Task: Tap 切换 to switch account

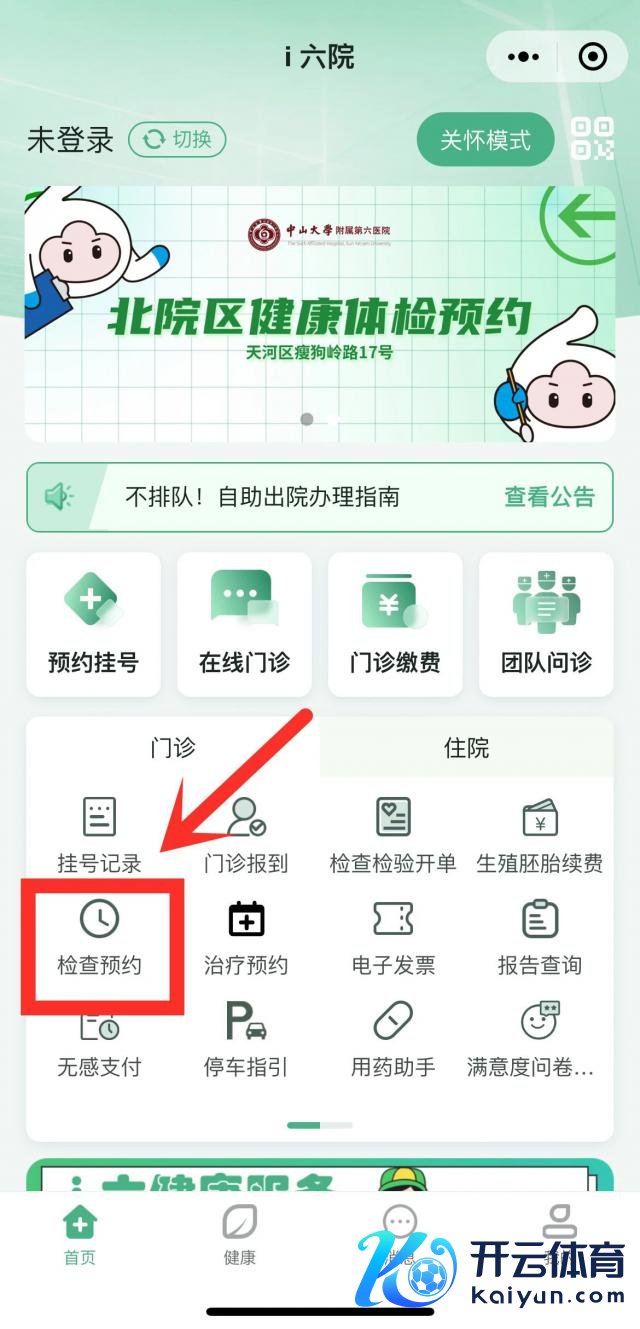Action: [177, 139]
